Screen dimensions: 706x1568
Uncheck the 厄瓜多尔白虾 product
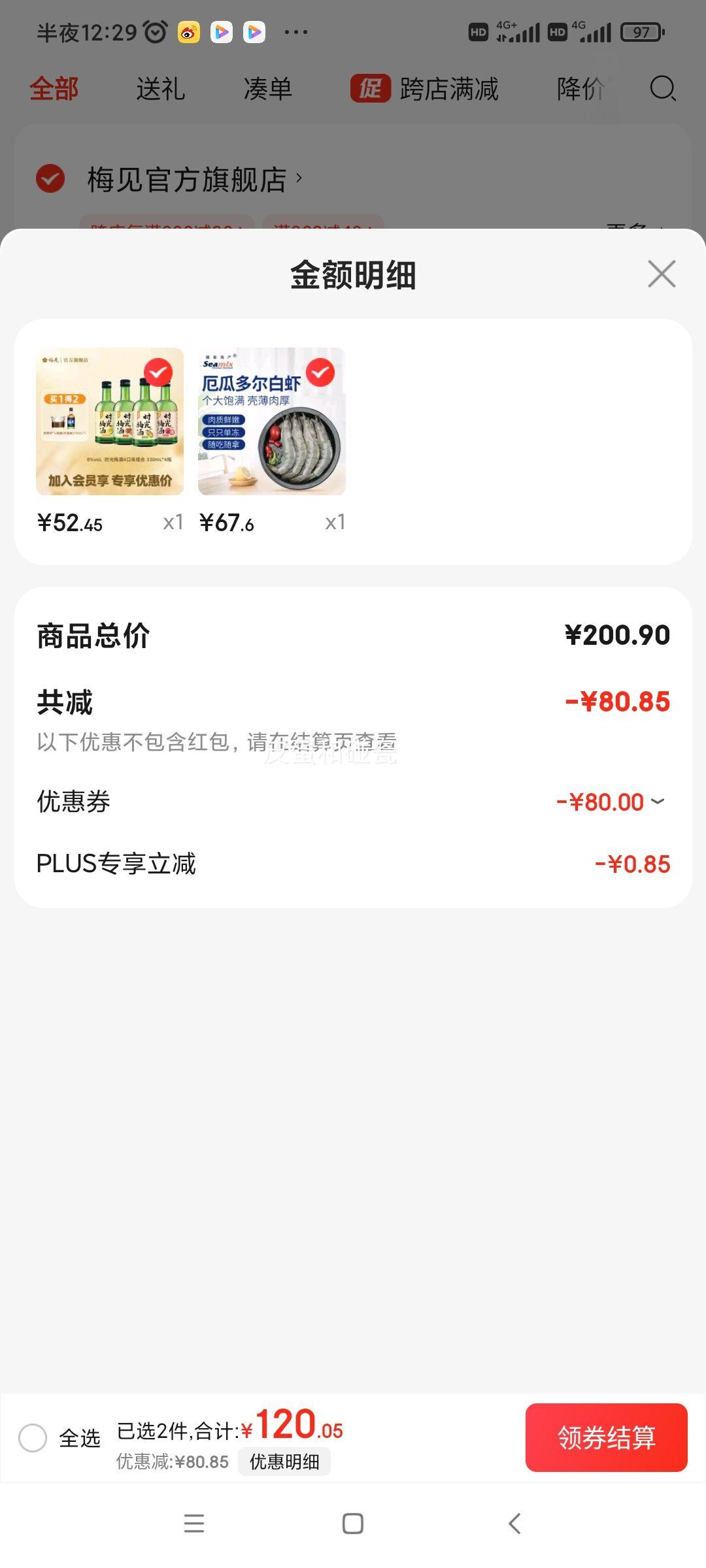[x=320, y=372]
